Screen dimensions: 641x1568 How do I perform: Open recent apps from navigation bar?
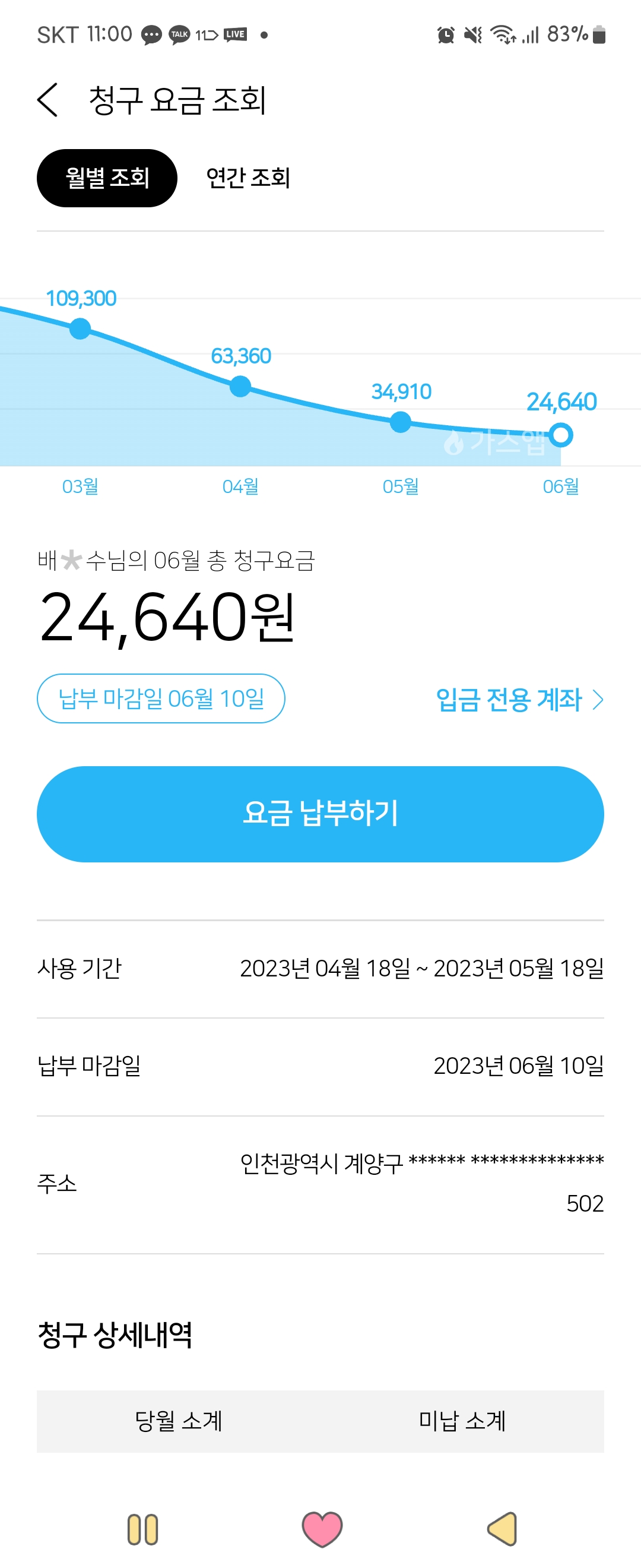tap(143, 1529)
